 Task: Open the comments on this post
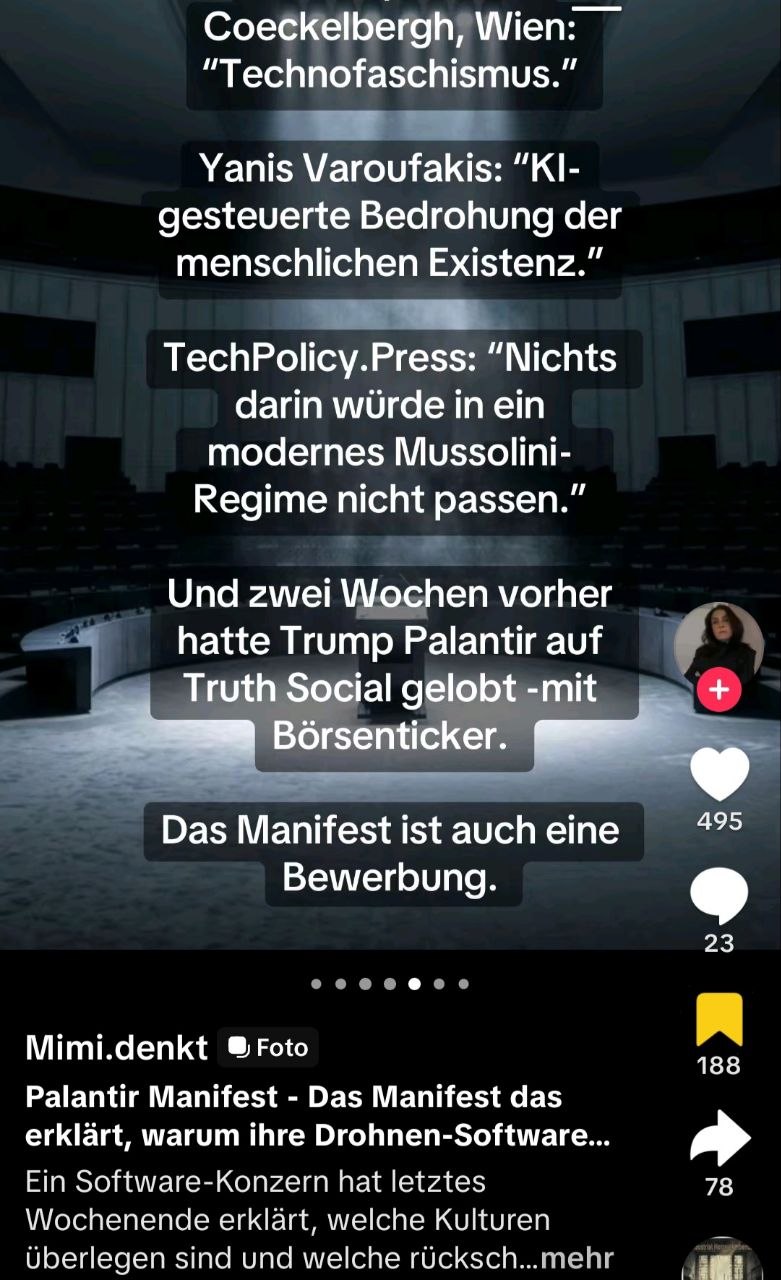pyautogui.click(x=719, y=895)
